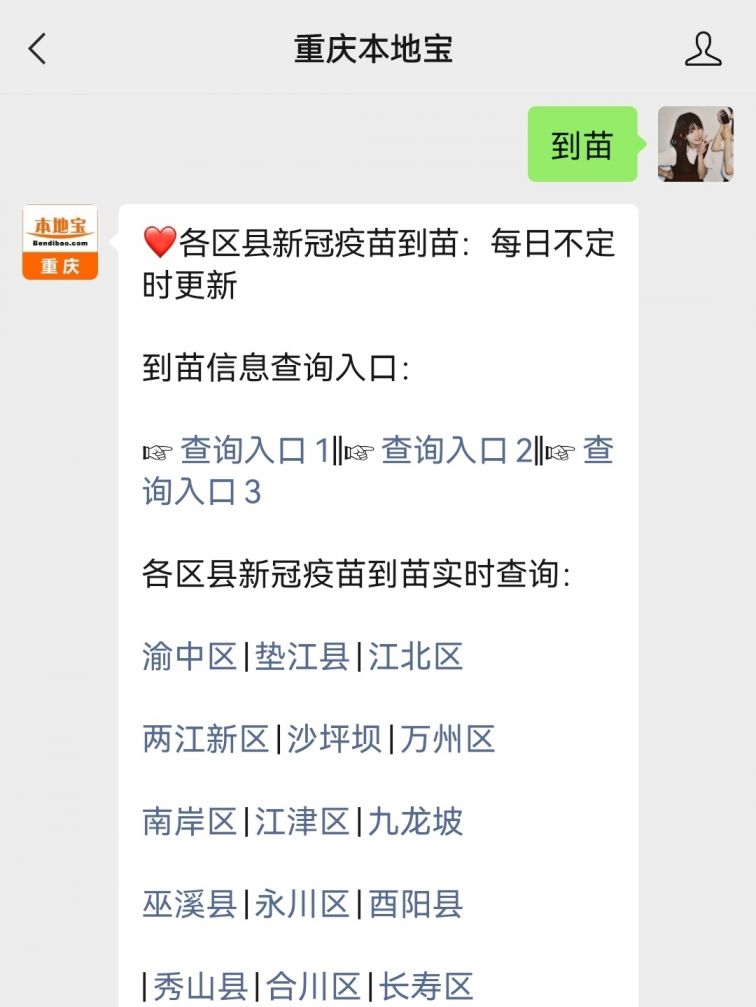Open the 重庆本地宝 avatar

(x=60, y=242)
